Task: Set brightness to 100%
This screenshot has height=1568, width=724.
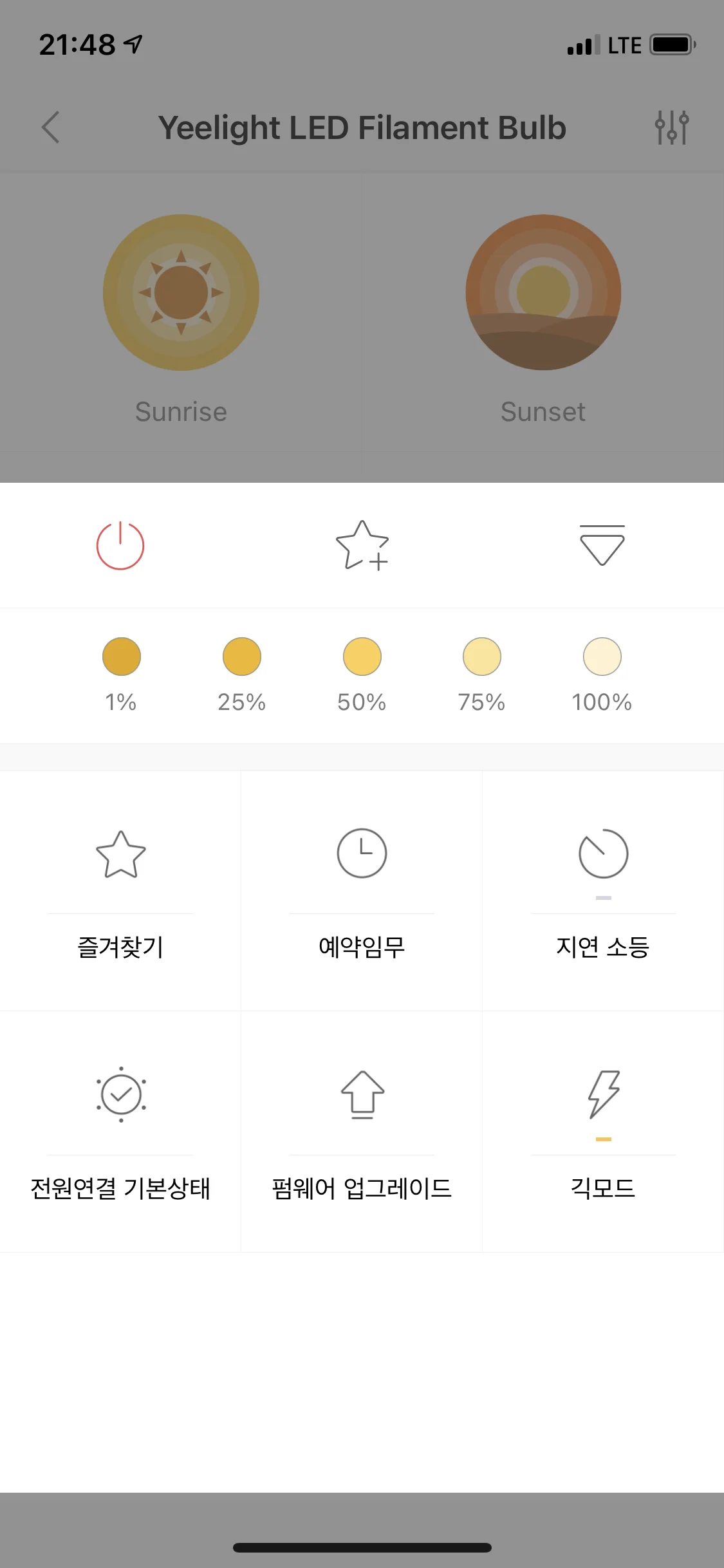Action: 602,657
